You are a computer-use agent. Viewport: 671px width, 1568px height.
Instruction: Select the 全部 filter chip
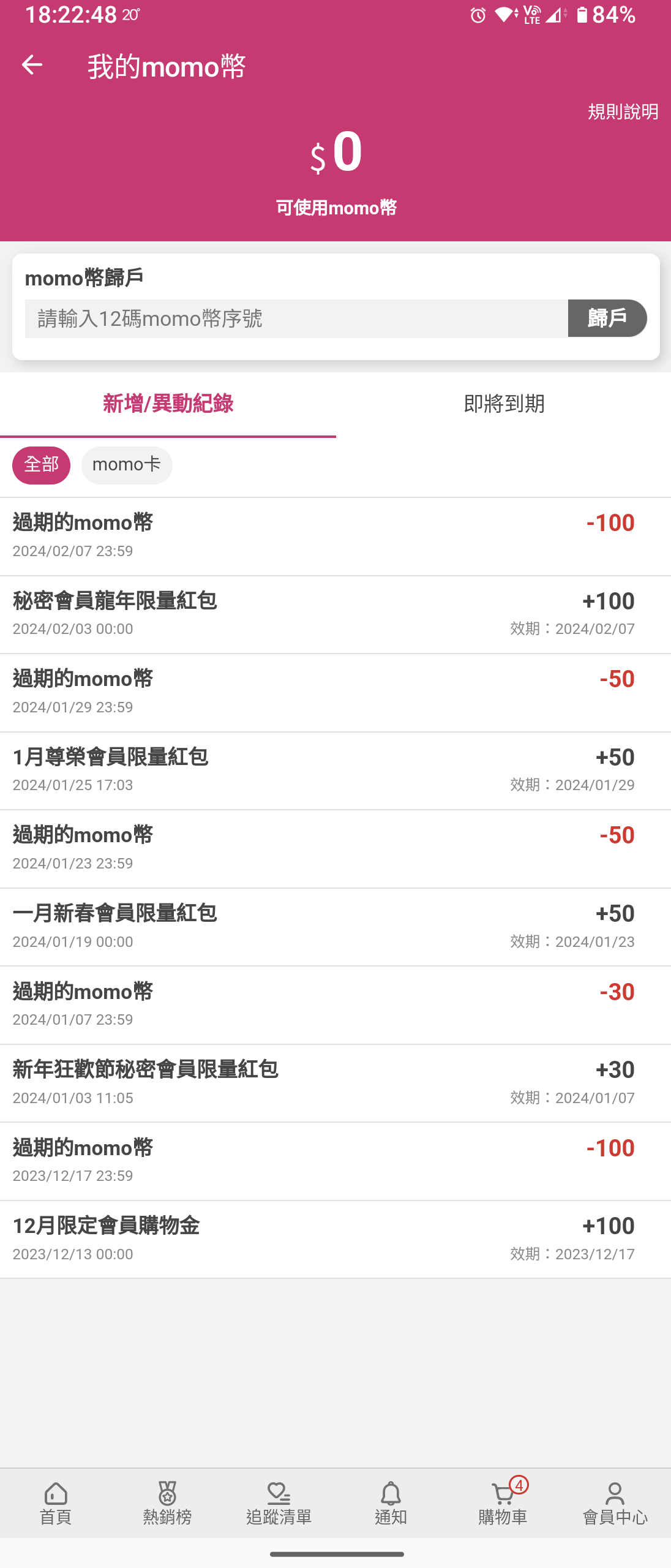[41, 465]
